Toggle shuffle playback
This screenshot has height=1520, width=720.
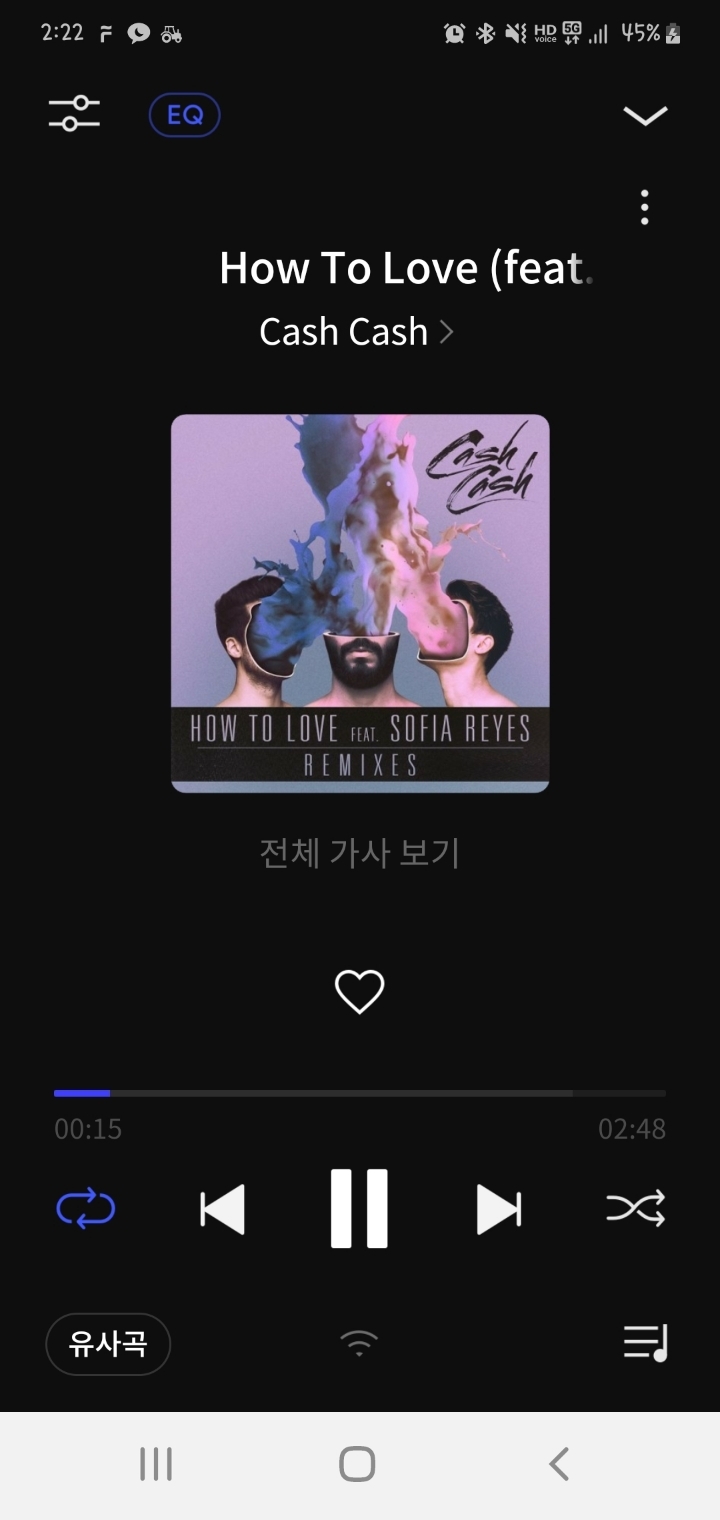635,1209
